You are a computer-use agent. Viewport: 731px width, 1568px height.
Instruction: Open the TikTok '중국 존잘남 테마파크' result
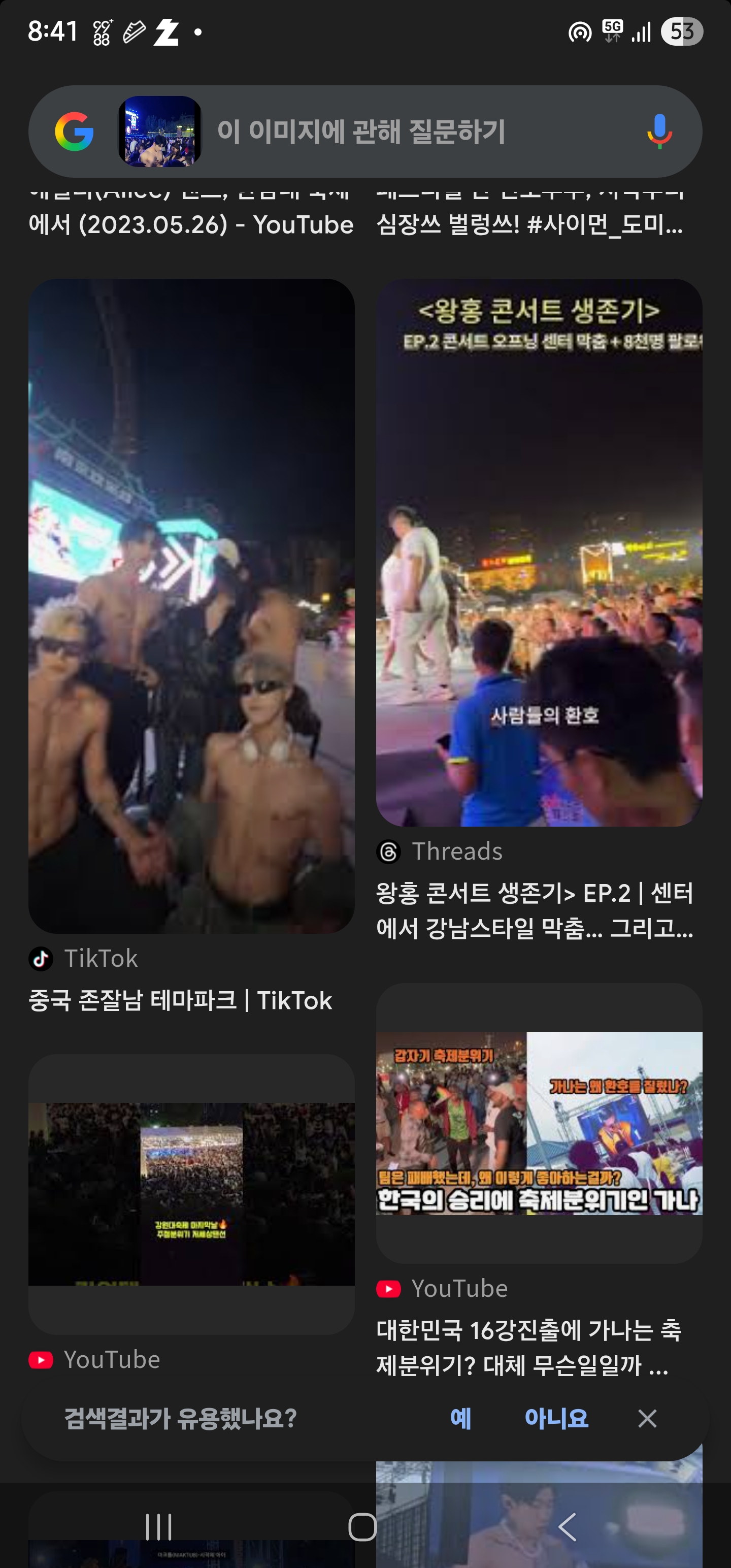tap(191, 606)
